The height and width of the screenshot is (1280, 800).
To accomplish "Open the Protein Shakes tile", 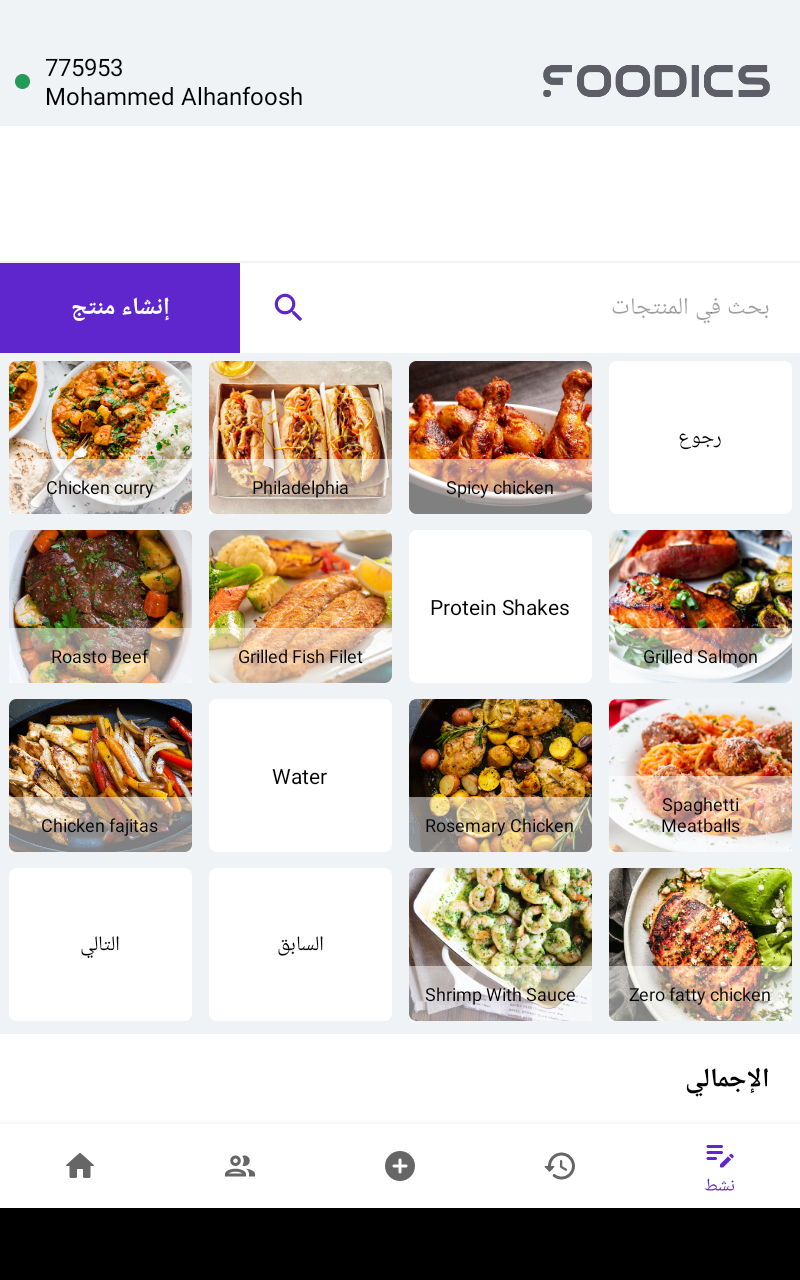I will click(500, 606).
